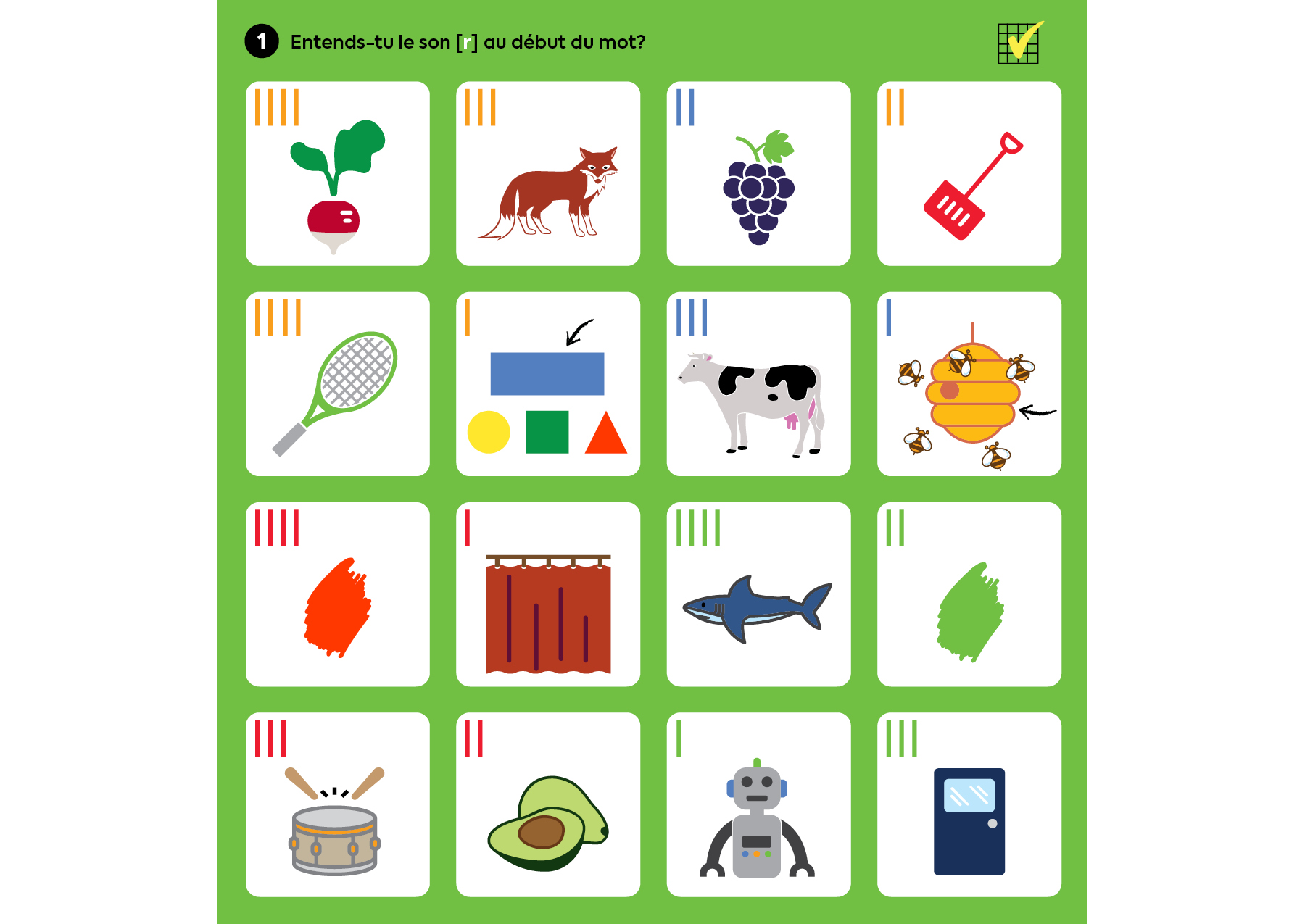Pick the red paint scribble card
Image resolution: width=1305 pixels, height=924 pixels.
click(x=337, y=594)
